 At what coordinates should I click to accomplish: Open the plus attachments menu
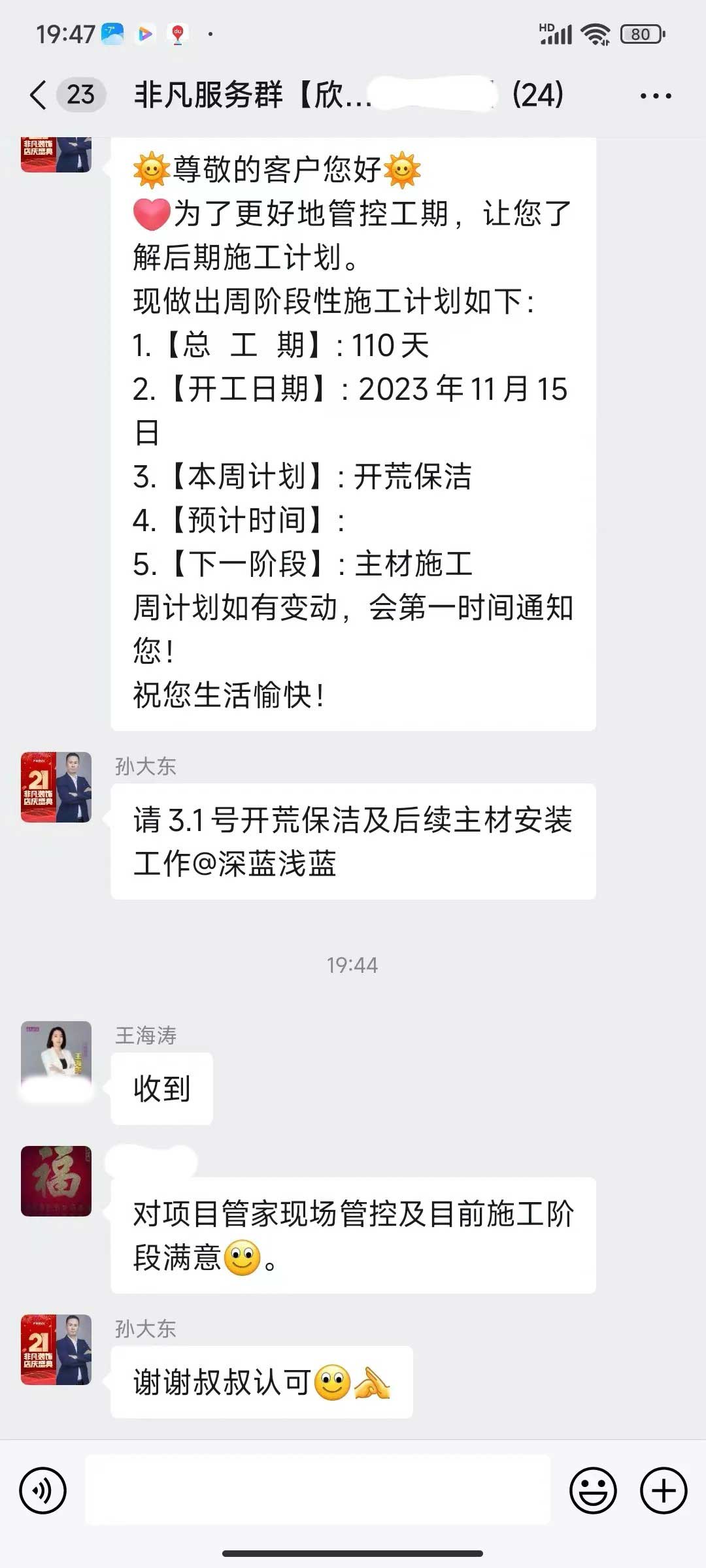coord(664,1491)
